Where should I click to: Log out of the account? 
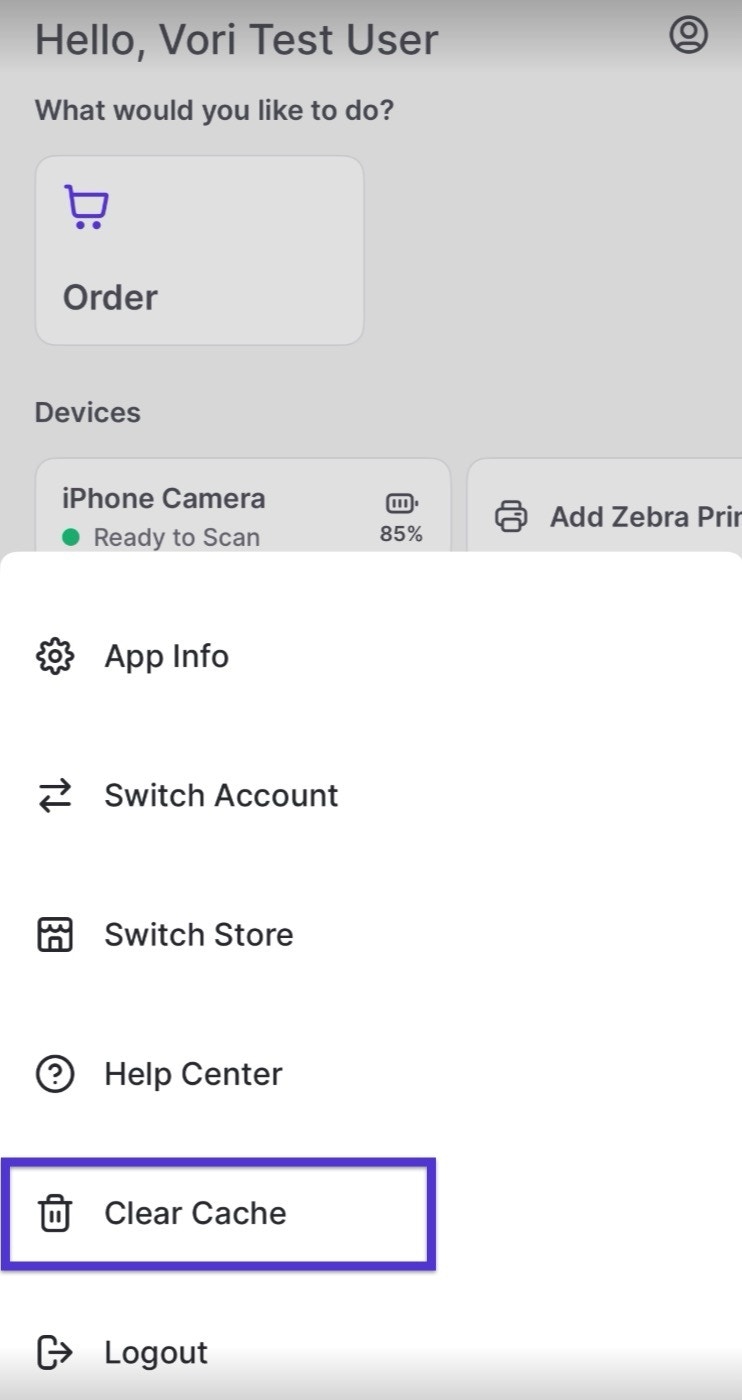pyautogui.click(x=155, y=1352)
